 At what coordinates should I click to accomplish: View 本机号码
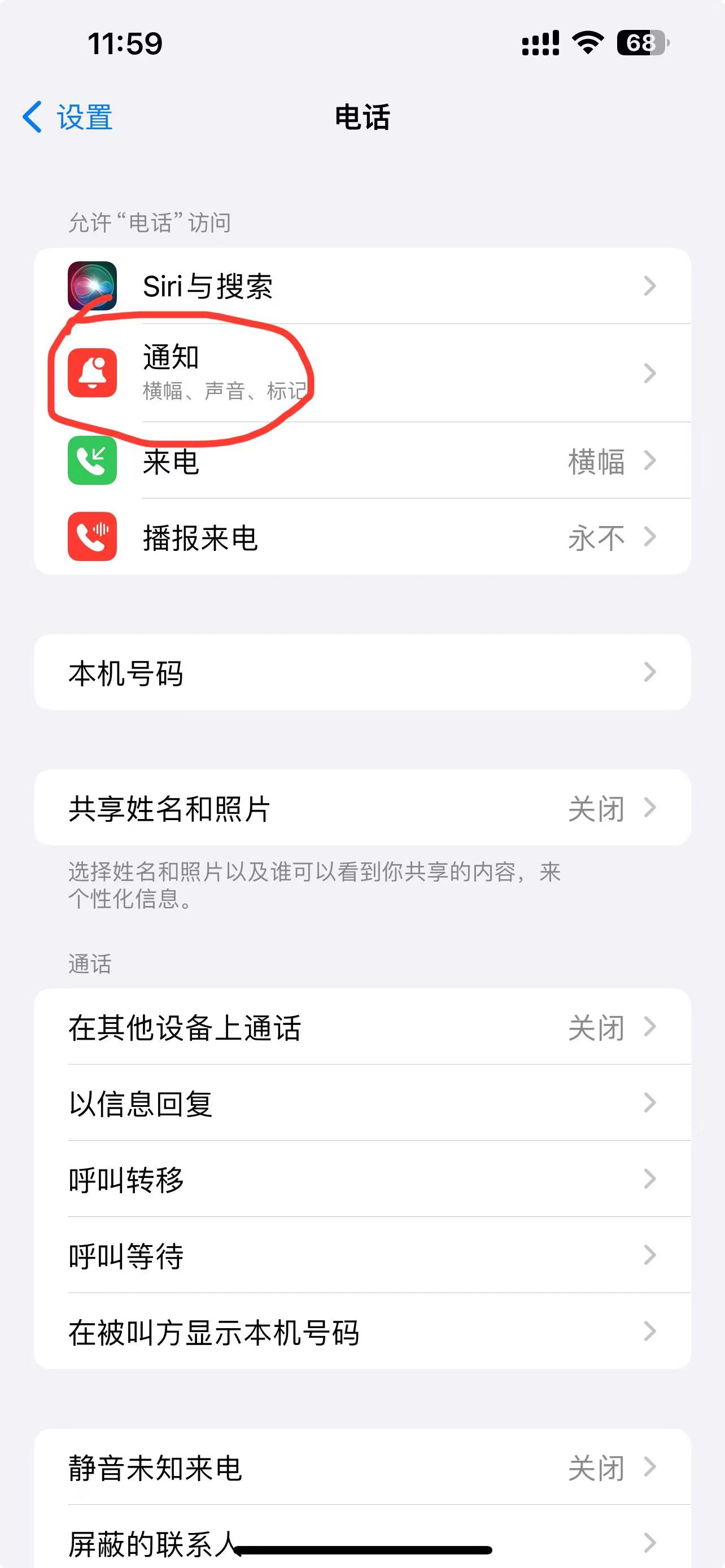coord(362,673)
